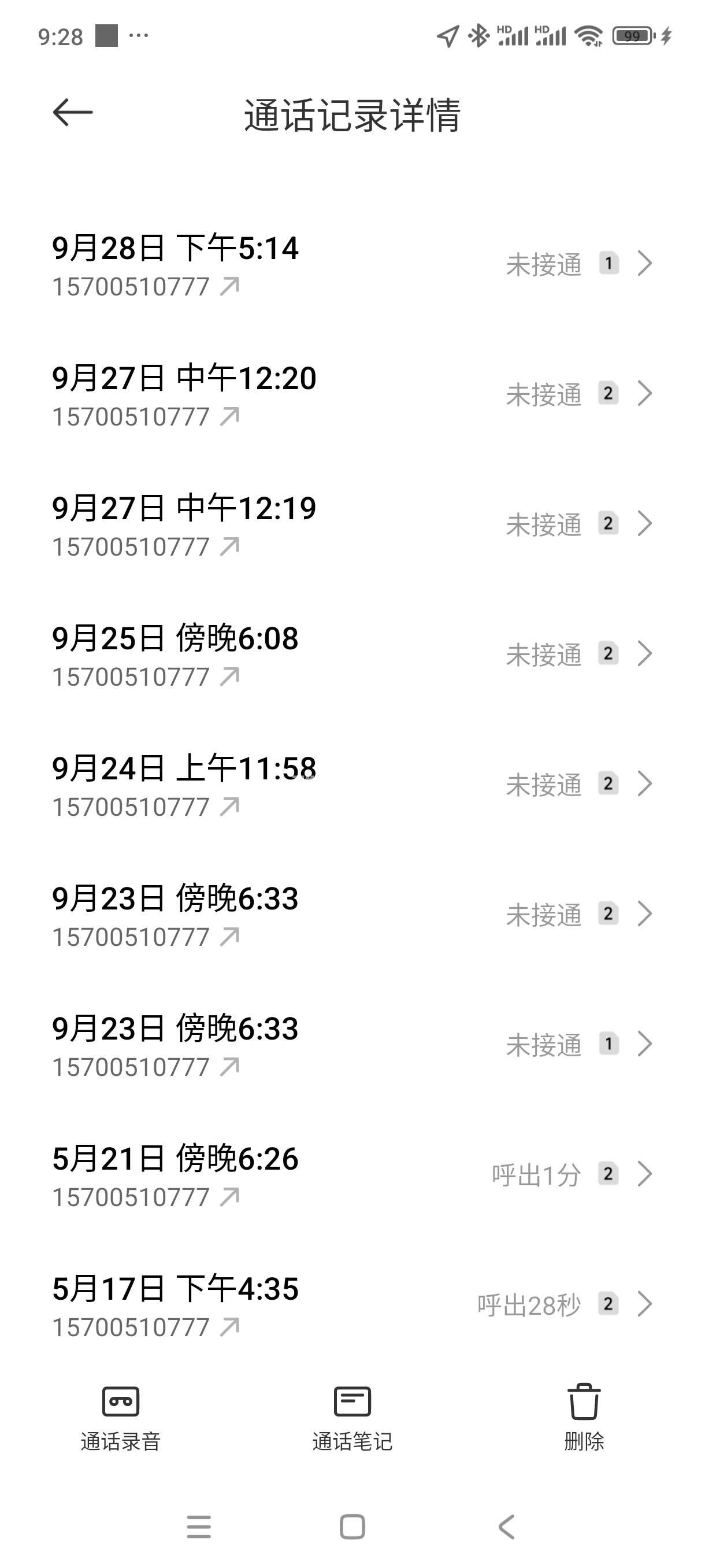Open the 9月25日 傍晚6:08 call record
705x1568 pixels.
[x=351, y=655]
